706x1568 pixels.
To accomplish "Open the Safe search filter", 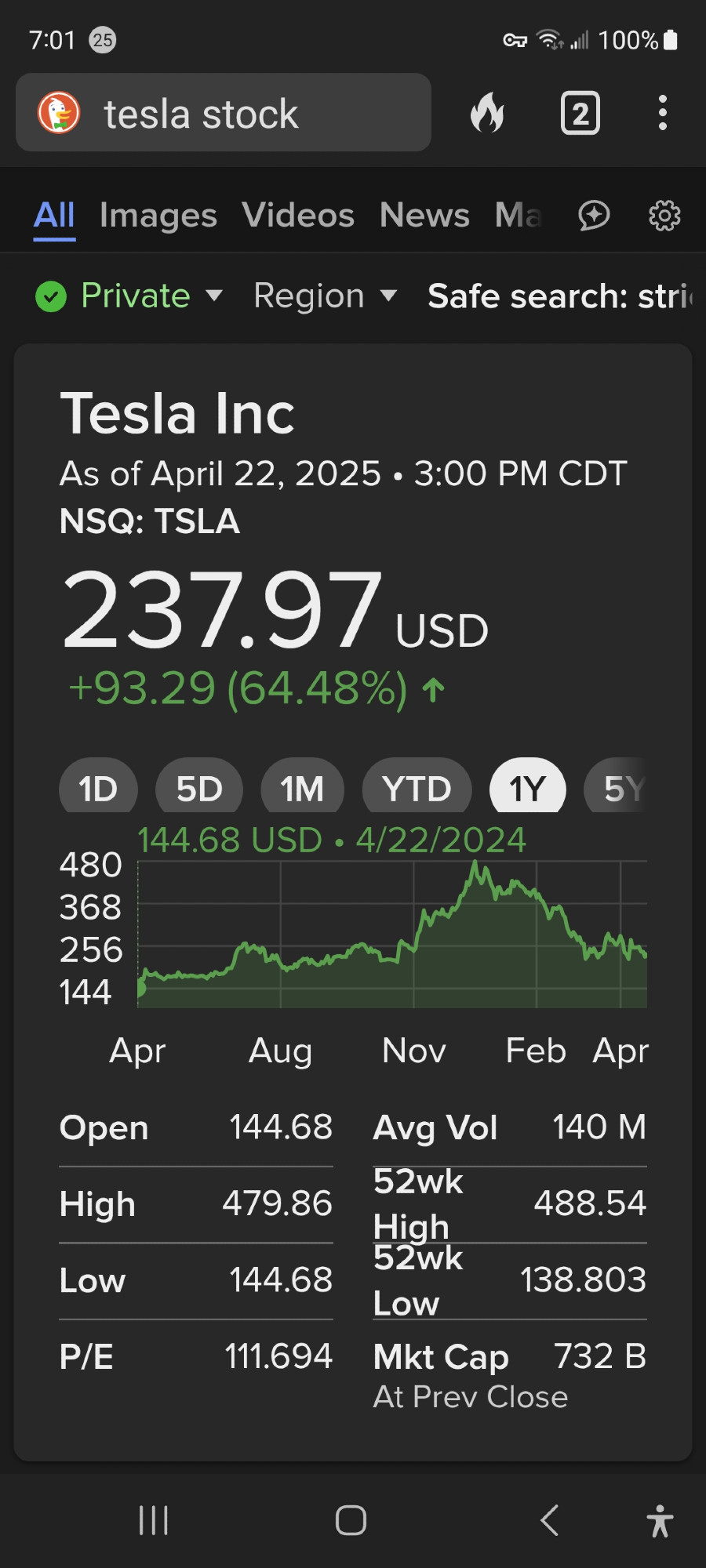I will pos(560,296).
